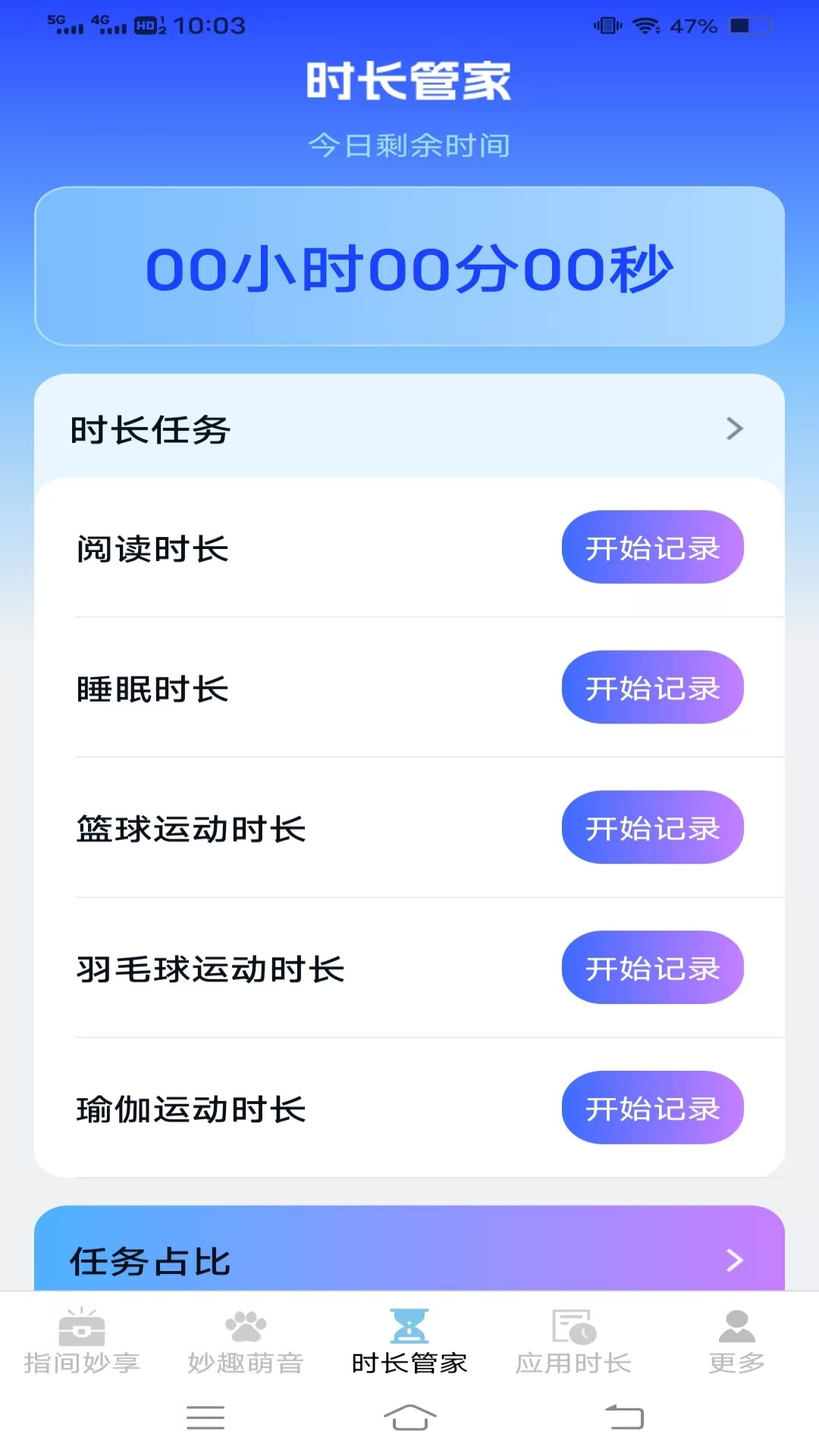
Task: Start the 瑜伽运动时长 timer
Action: [x=652, y=1108]
